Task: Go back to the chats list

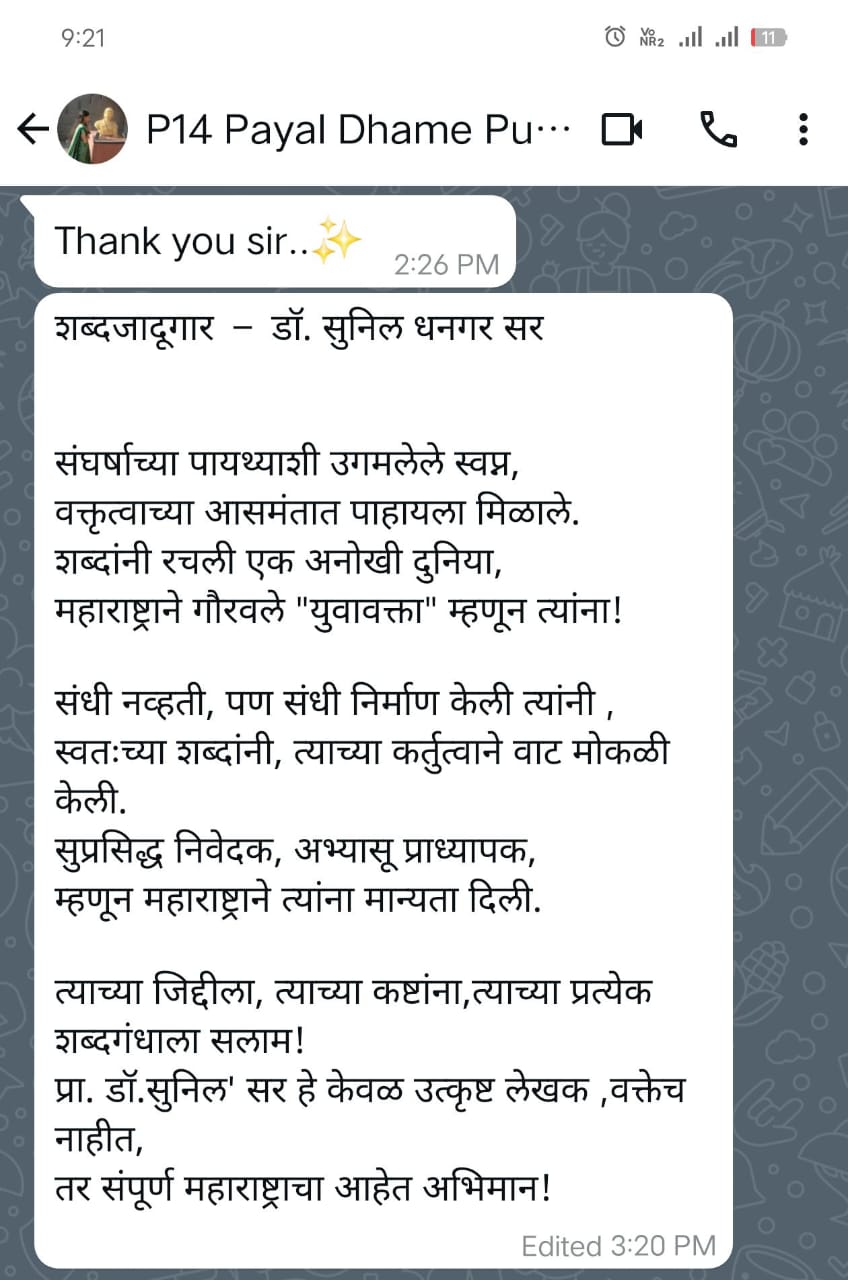Action: 32,129
